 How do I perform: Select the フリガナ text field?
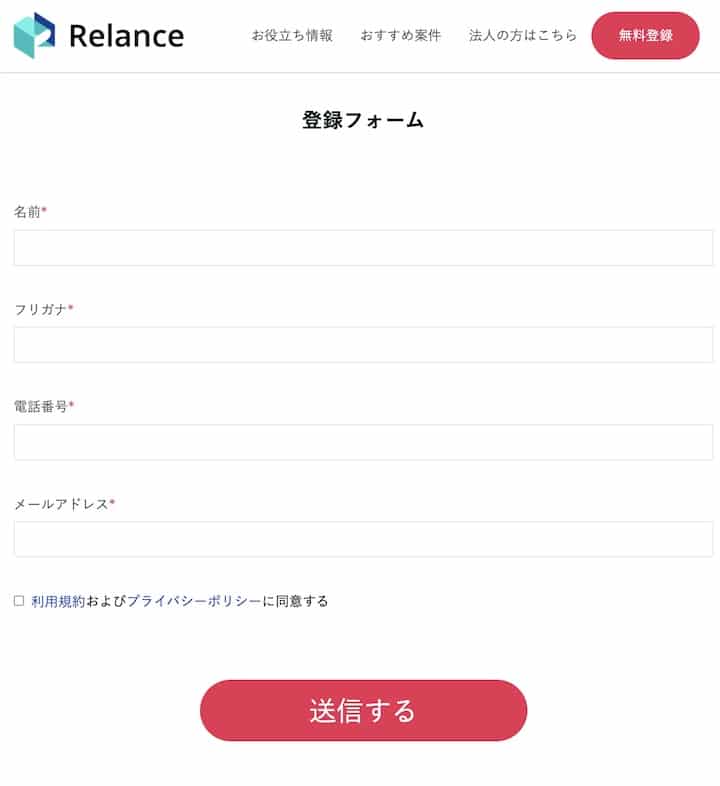pos(363,345)
